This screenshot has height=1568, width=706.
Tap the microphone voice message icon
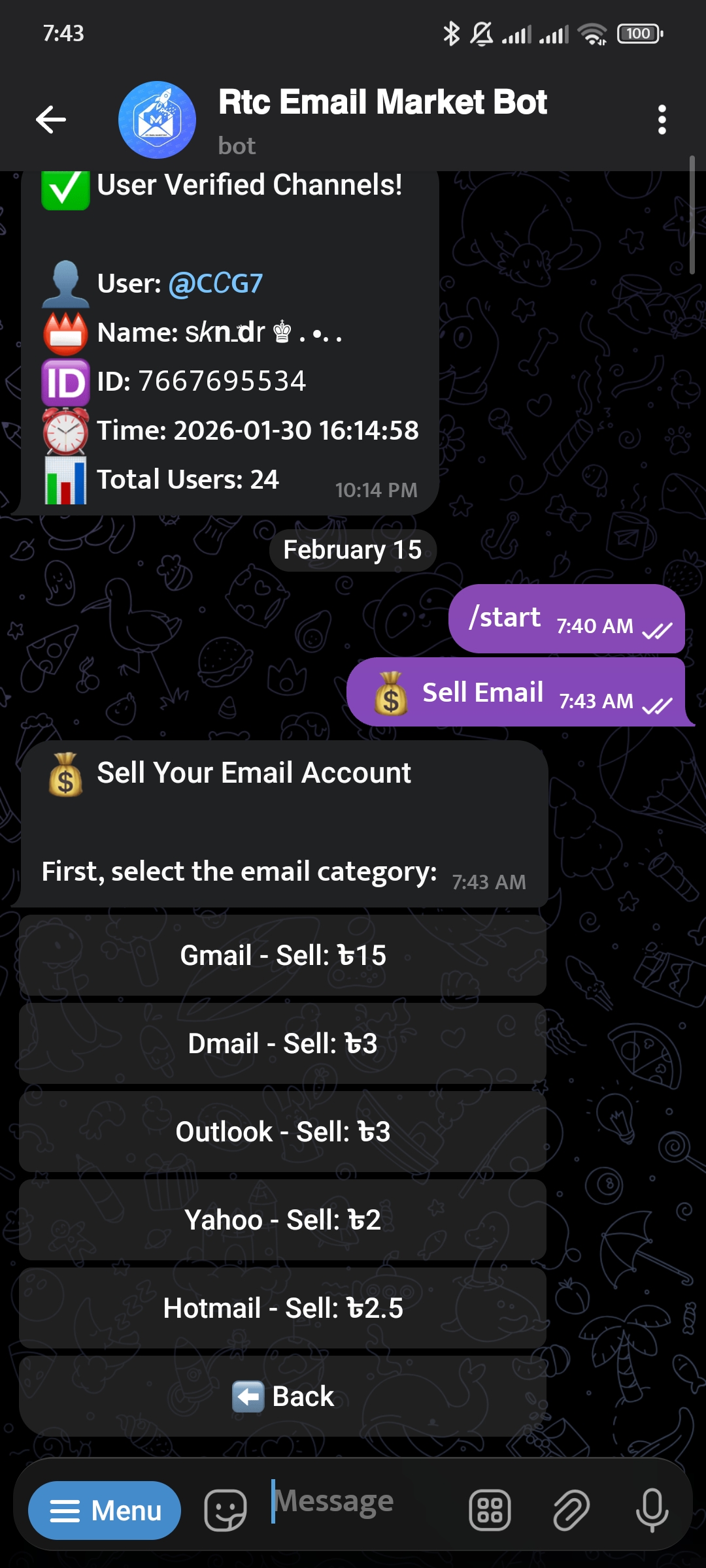(x=652, y=1511)
